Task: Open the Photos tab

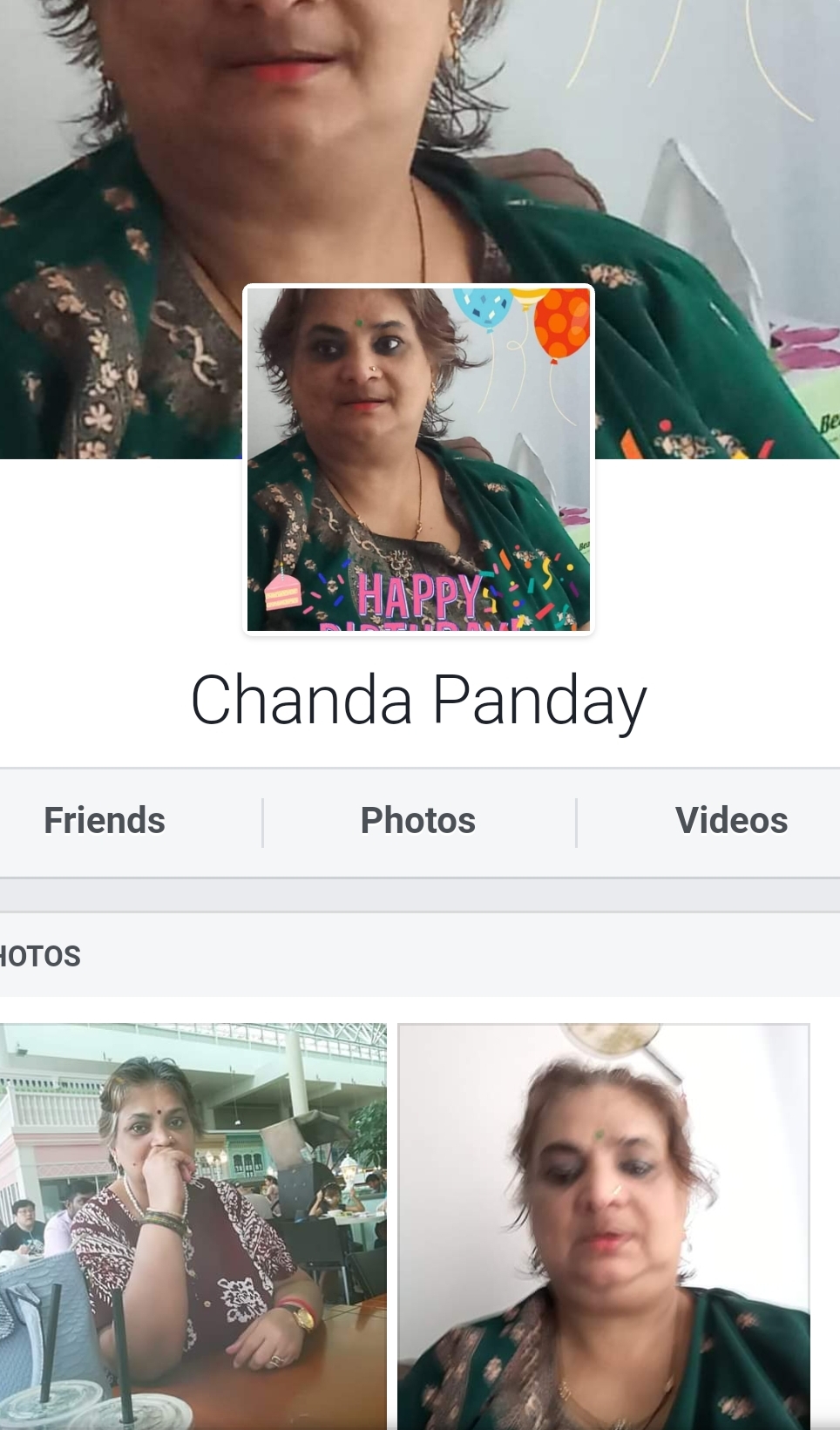Action: click(x=418, y=821)
